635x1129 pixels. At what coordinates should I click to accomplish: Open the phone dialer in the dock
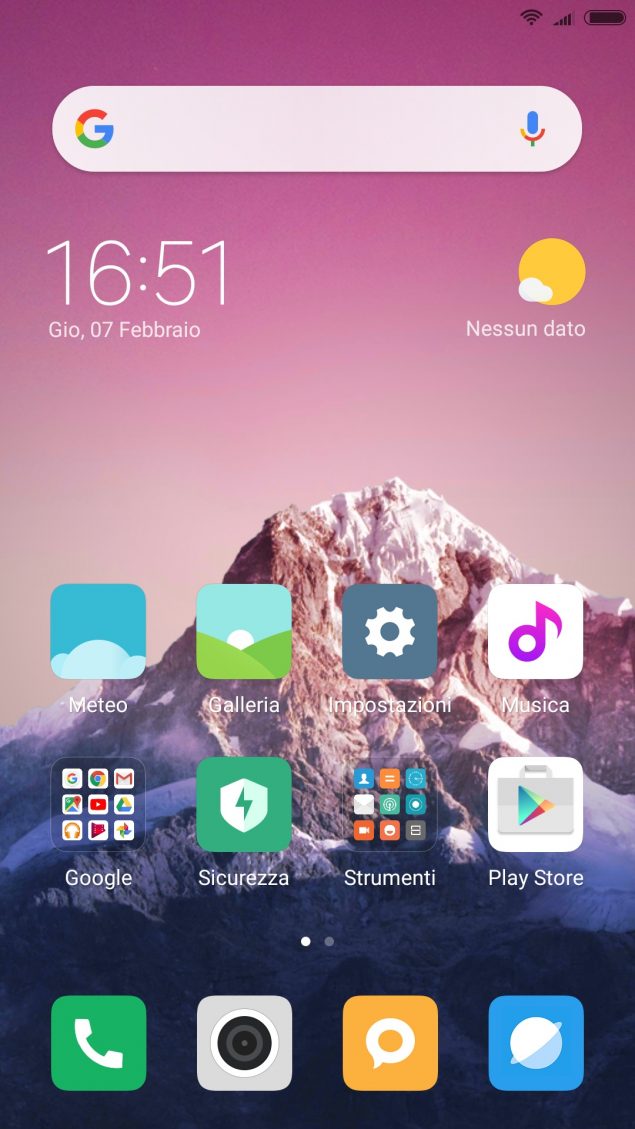pos(99,1043)
